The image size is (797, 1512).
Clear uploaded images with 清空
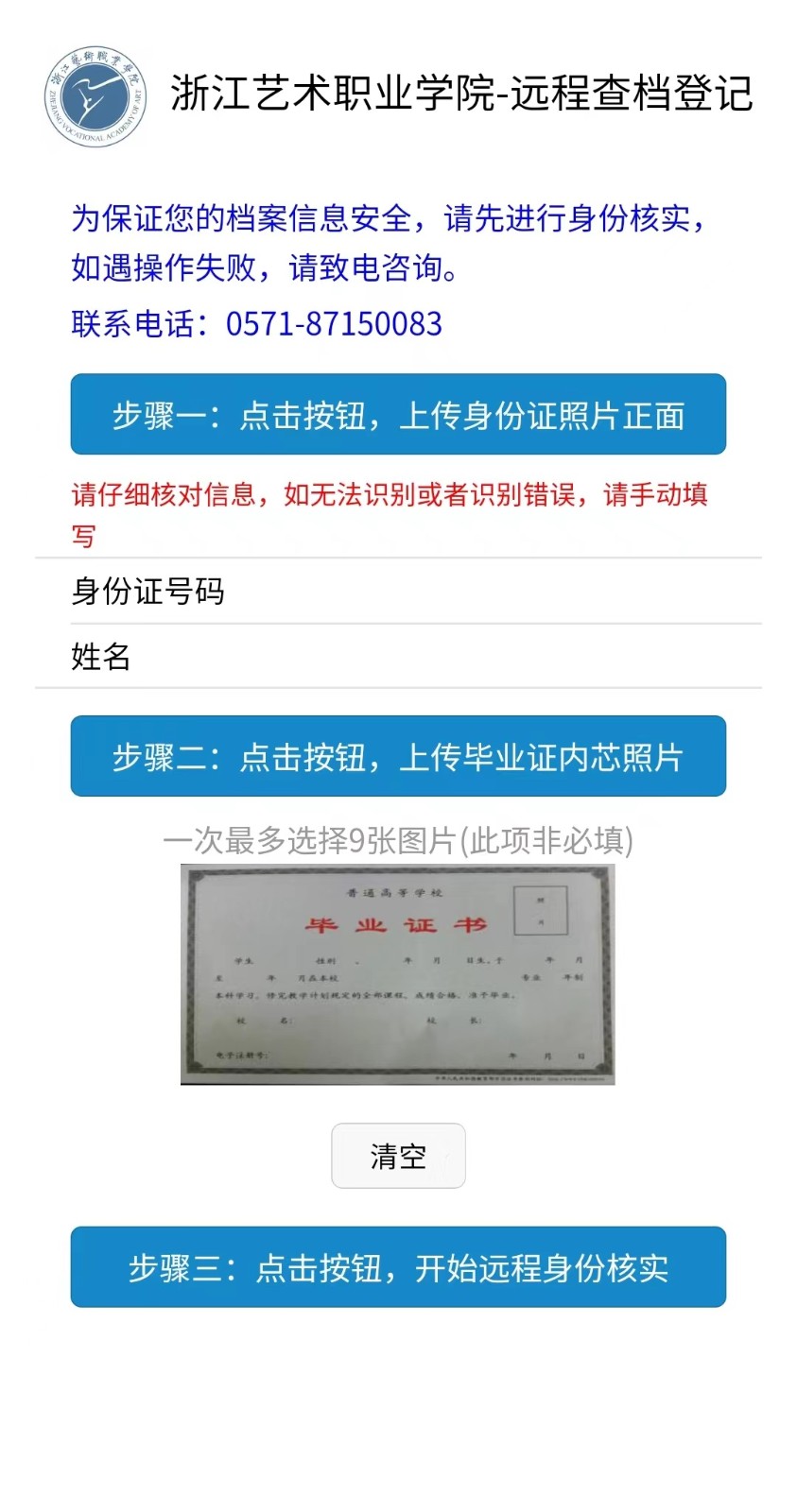tap(398, 1156)
